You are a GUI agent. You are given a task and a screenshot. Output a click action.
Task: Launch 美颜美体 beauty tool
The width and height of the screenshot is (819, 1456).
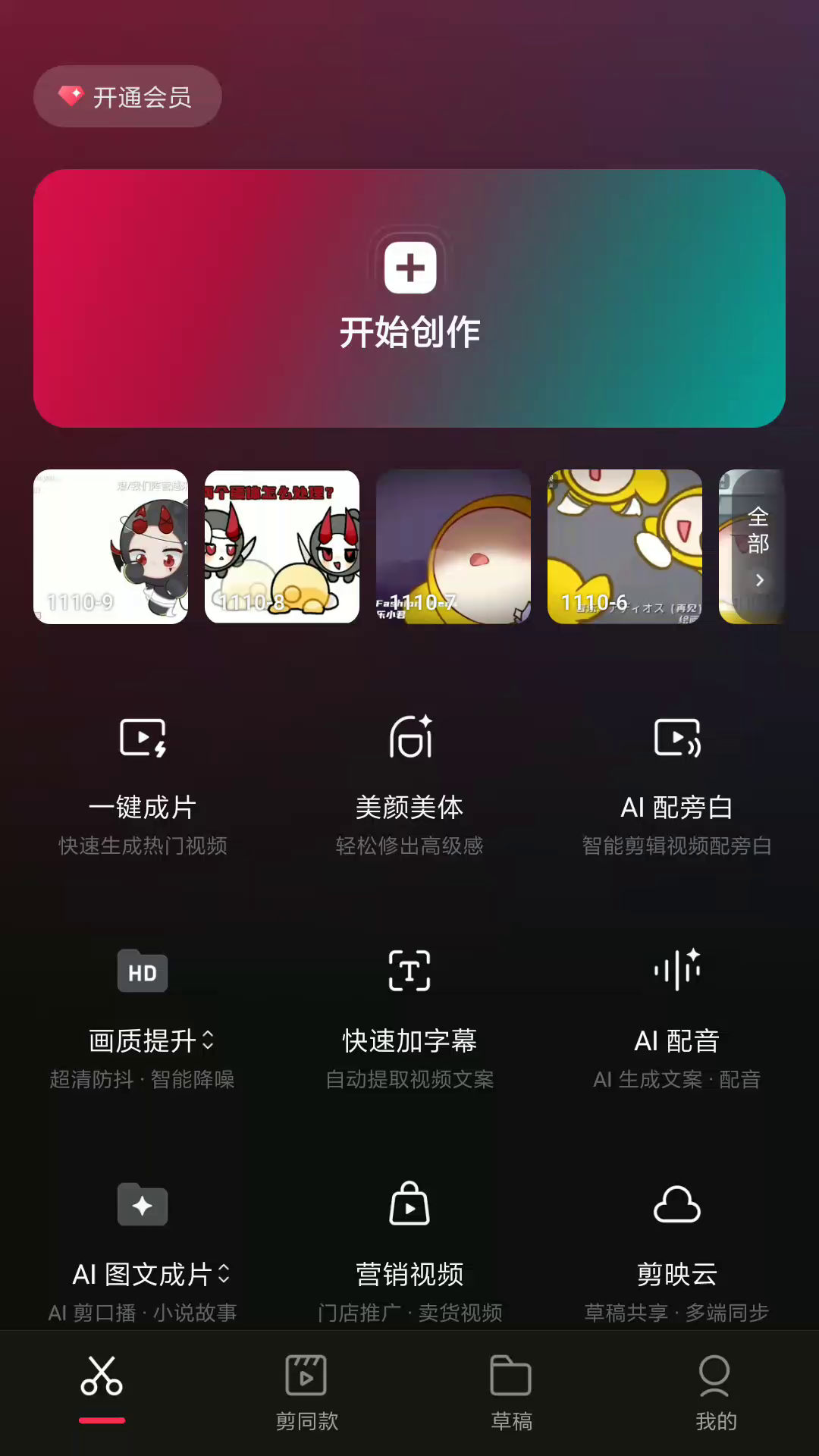point(409,785)
